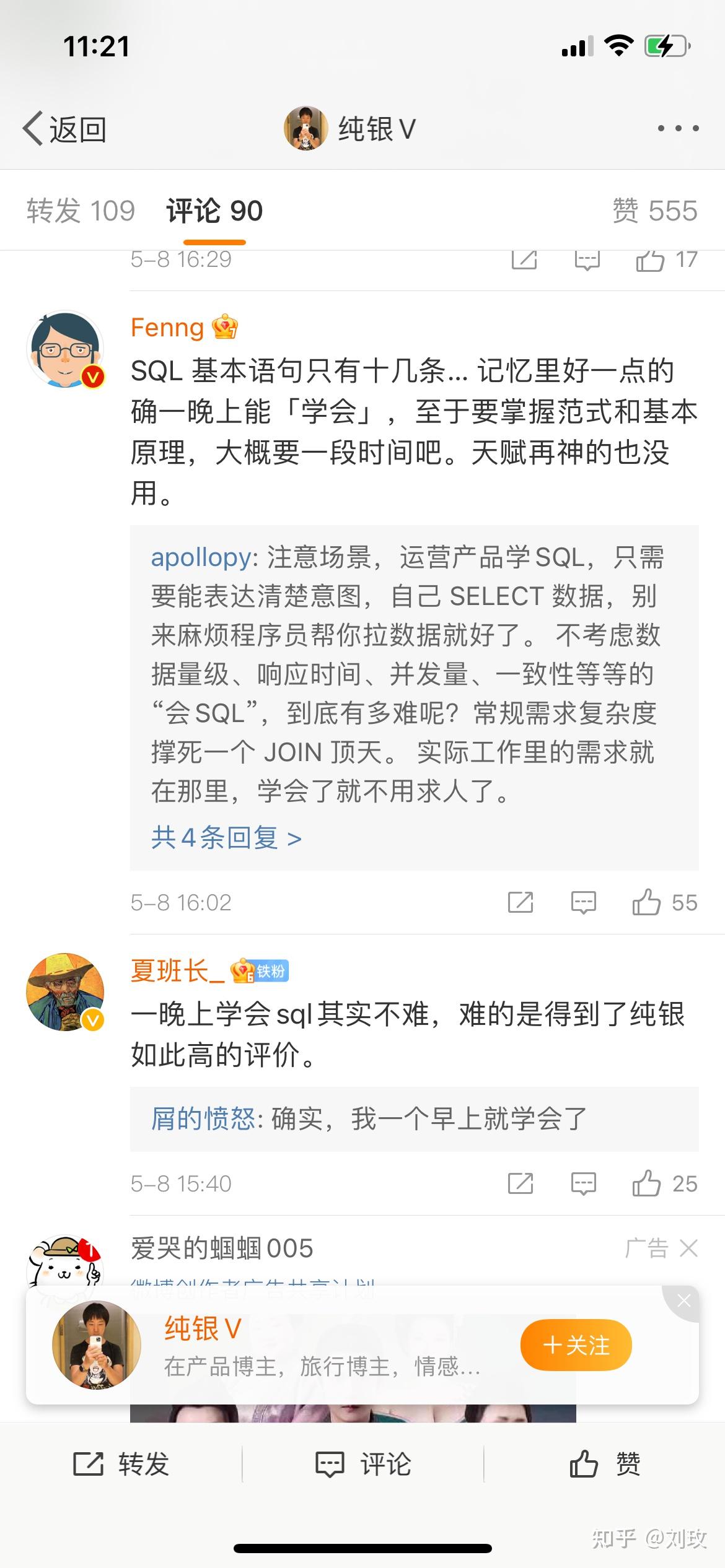Screen dimensions: 725x1568
Task: Switch to the 转发 109 tab
Action: pos(81,211)
